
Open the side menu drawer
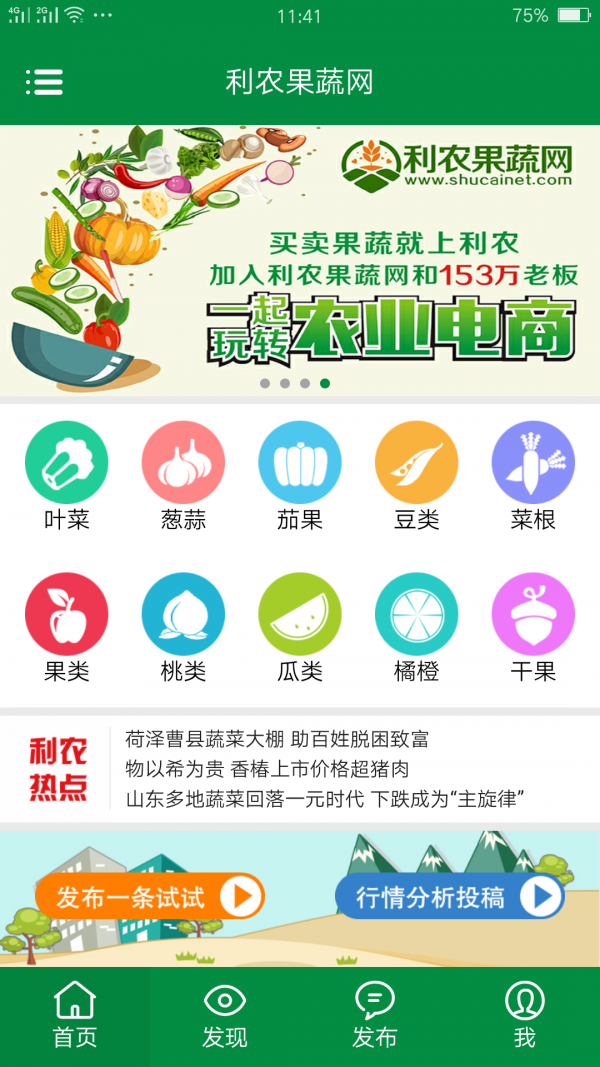click(44, 82)
